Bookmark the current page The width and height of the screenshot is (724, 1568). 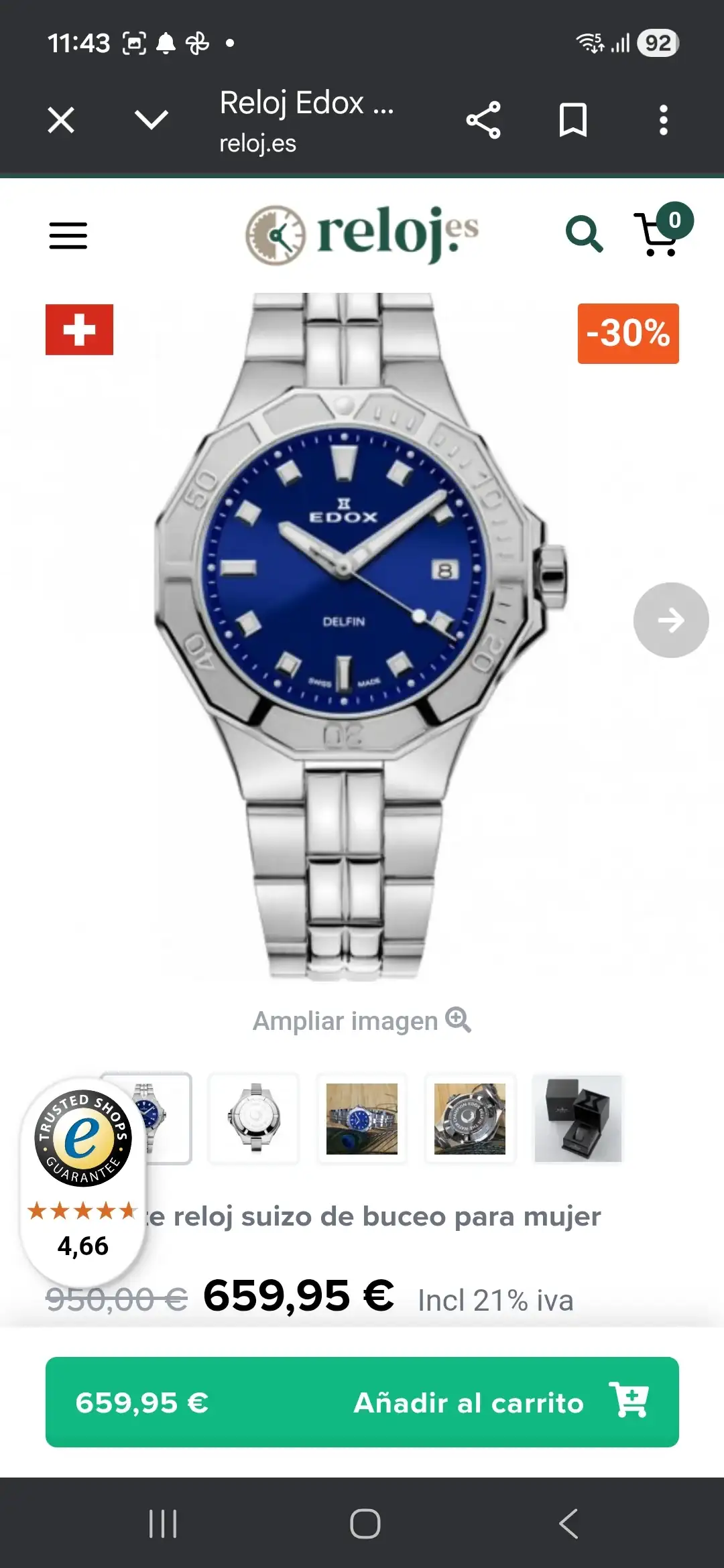572,121
